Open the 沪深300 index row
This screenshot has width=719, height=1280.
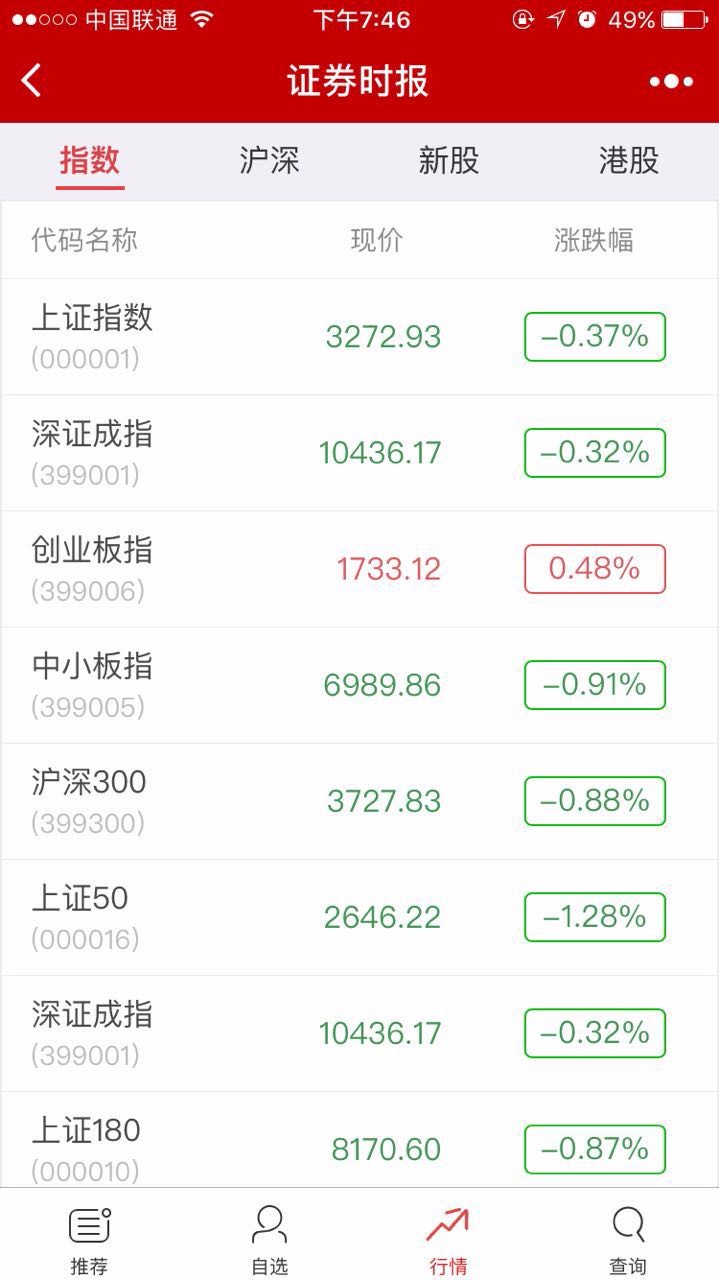click(360, 801)
